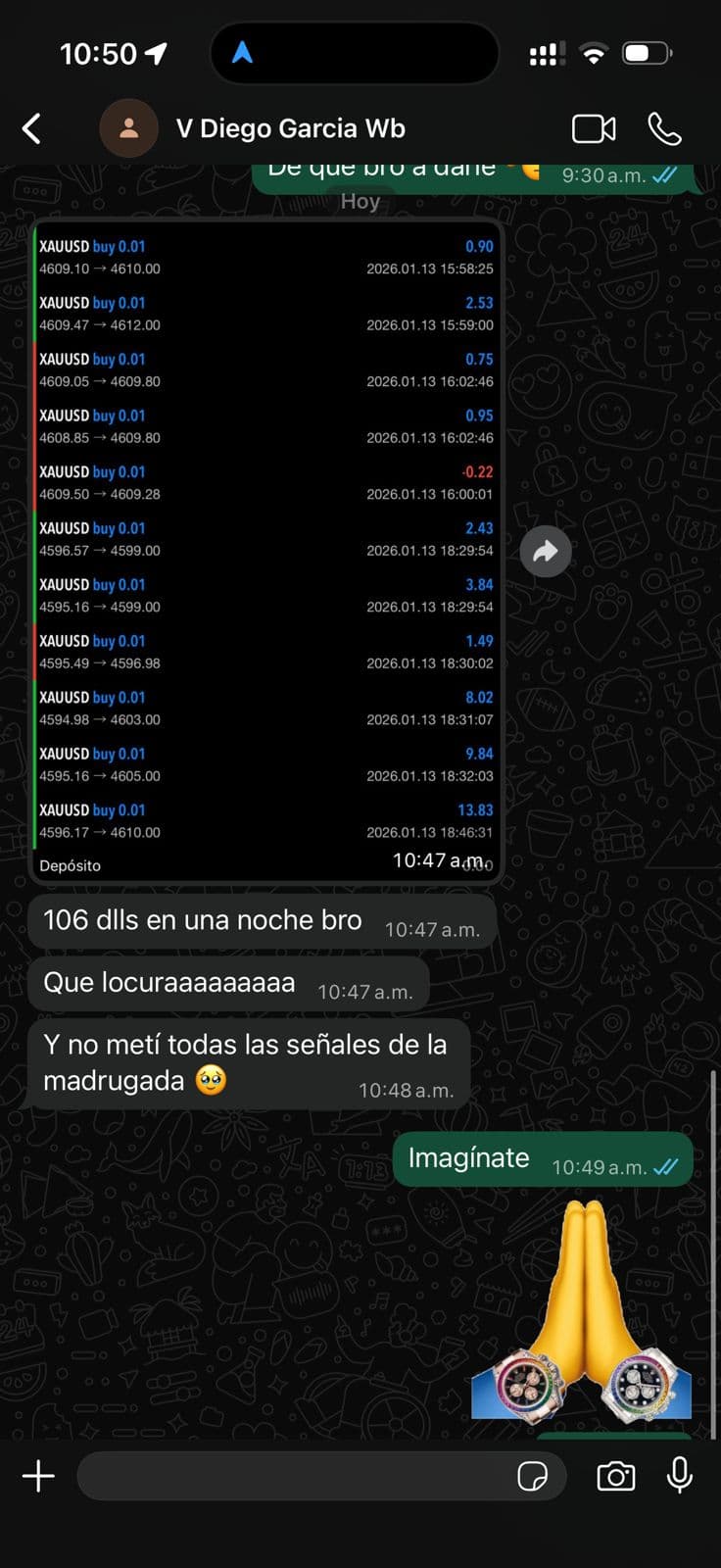The height and width of the screenshot is (1568, 721).
Task: Tap the plus icon to attach media
Action: click(38, 1476)
